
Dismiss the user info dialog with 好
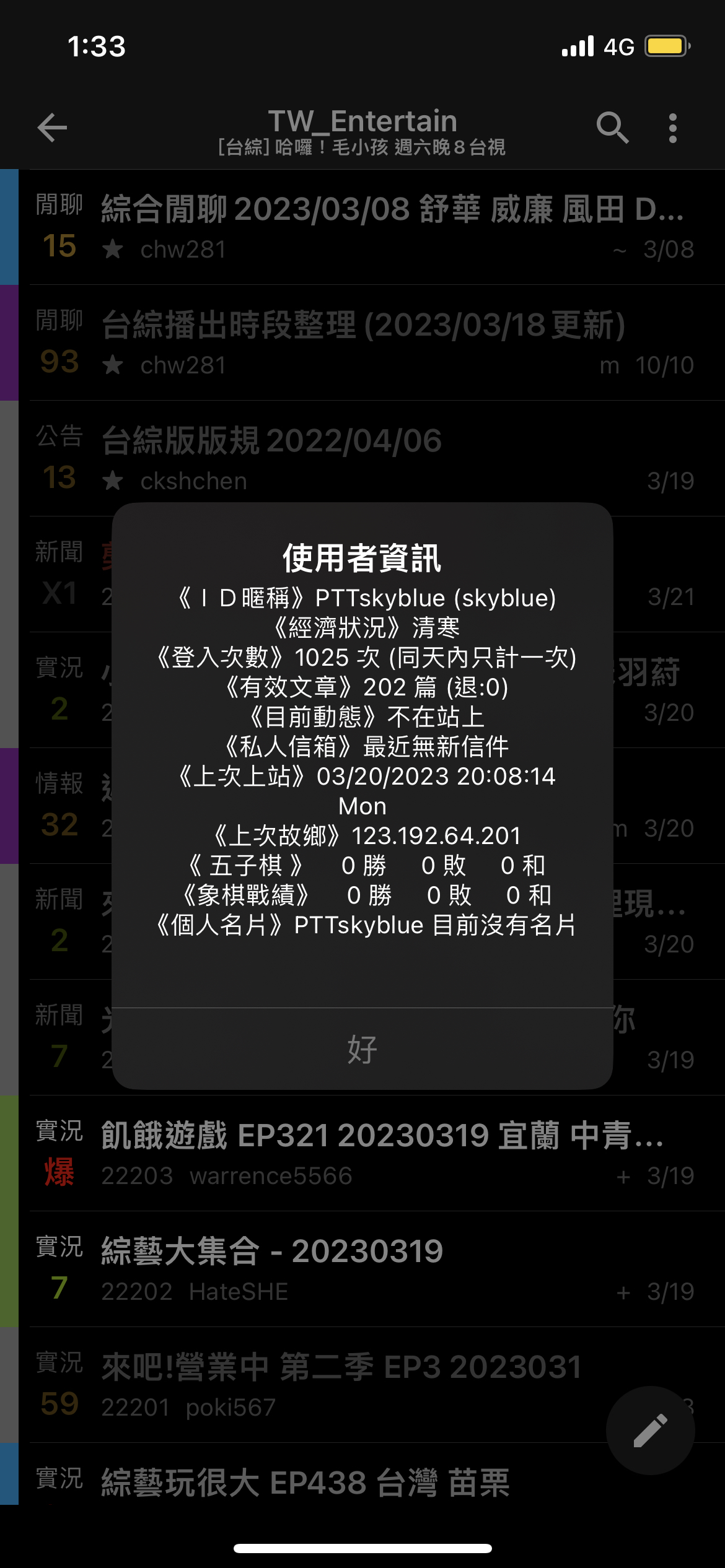[362, 1049]
